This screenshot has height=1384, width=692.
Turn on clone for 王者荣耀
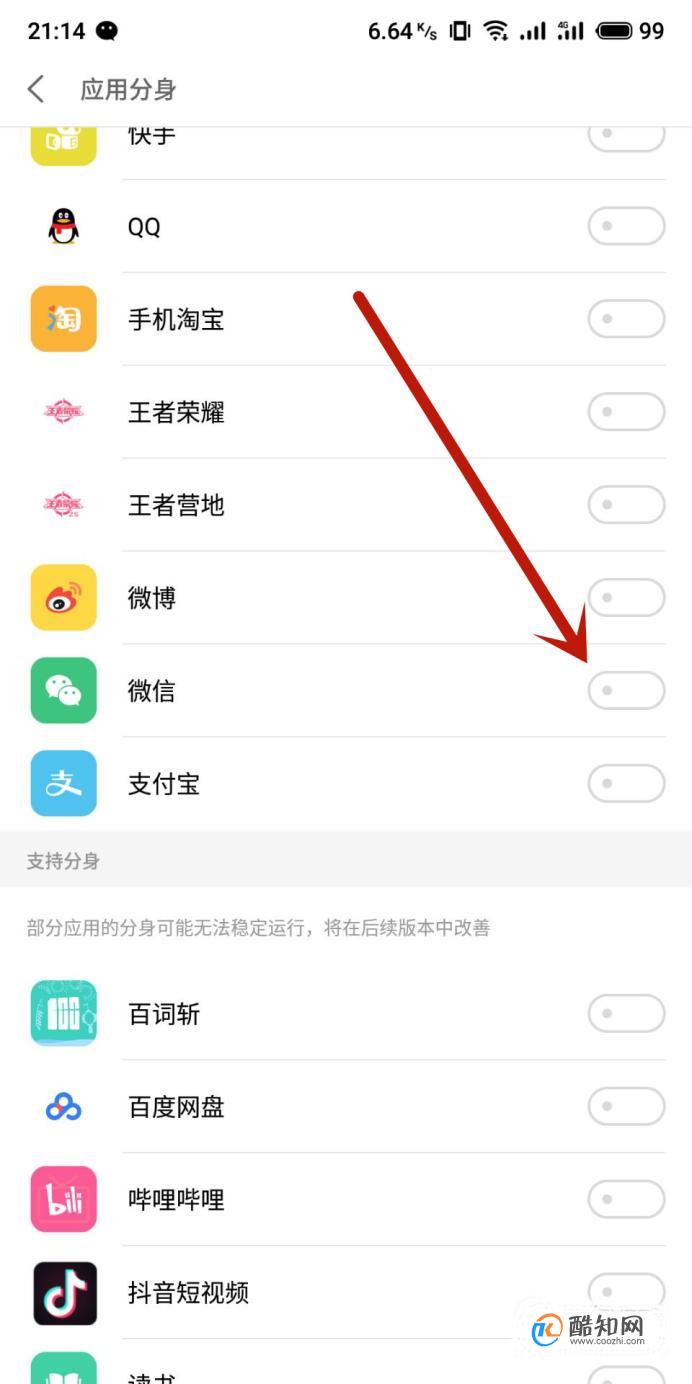[x=626, y=412]
